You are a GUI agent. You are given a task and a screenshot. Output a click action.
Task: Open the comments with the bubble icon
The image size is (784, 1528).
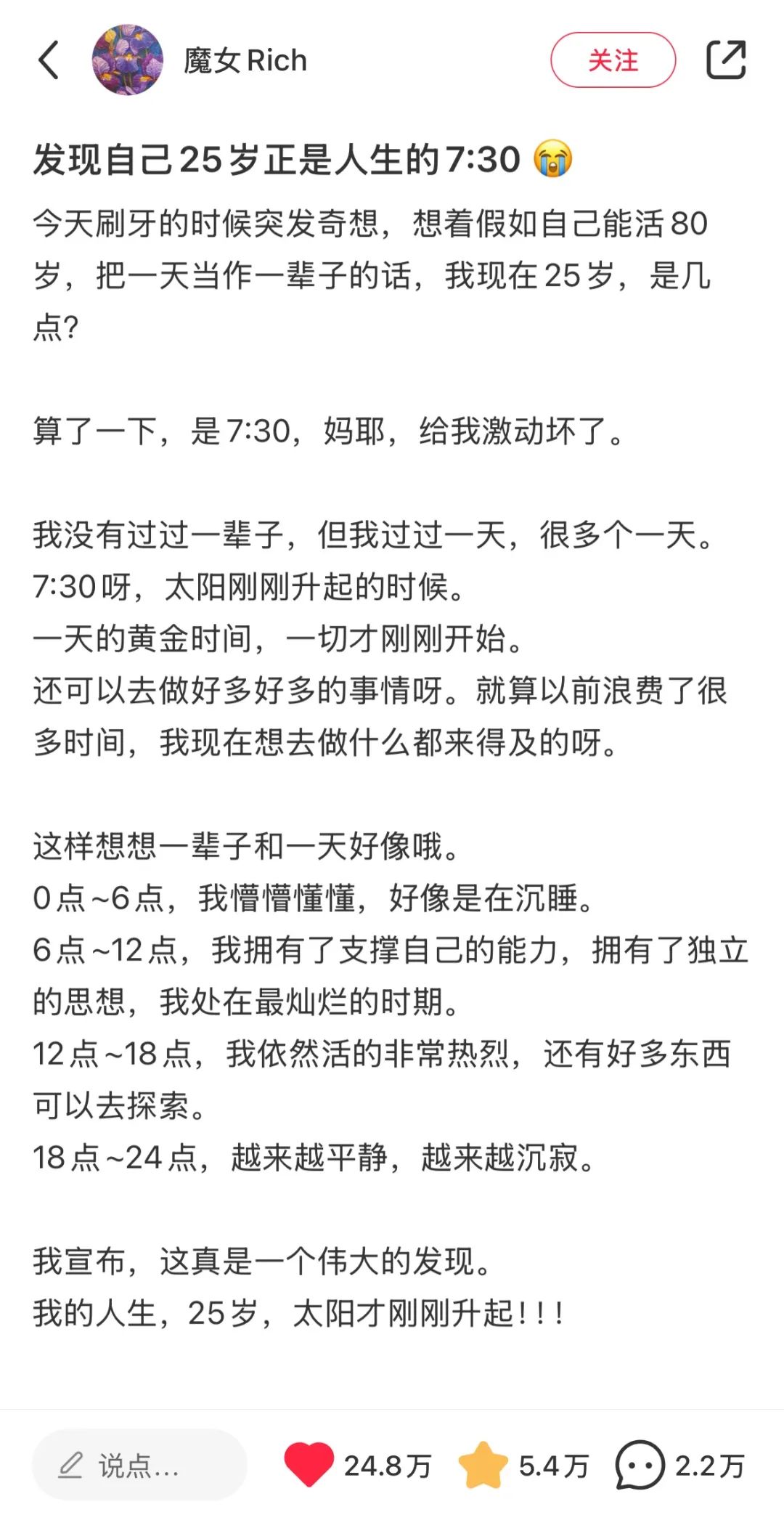pyautogui.click(x=640, y=1465)
